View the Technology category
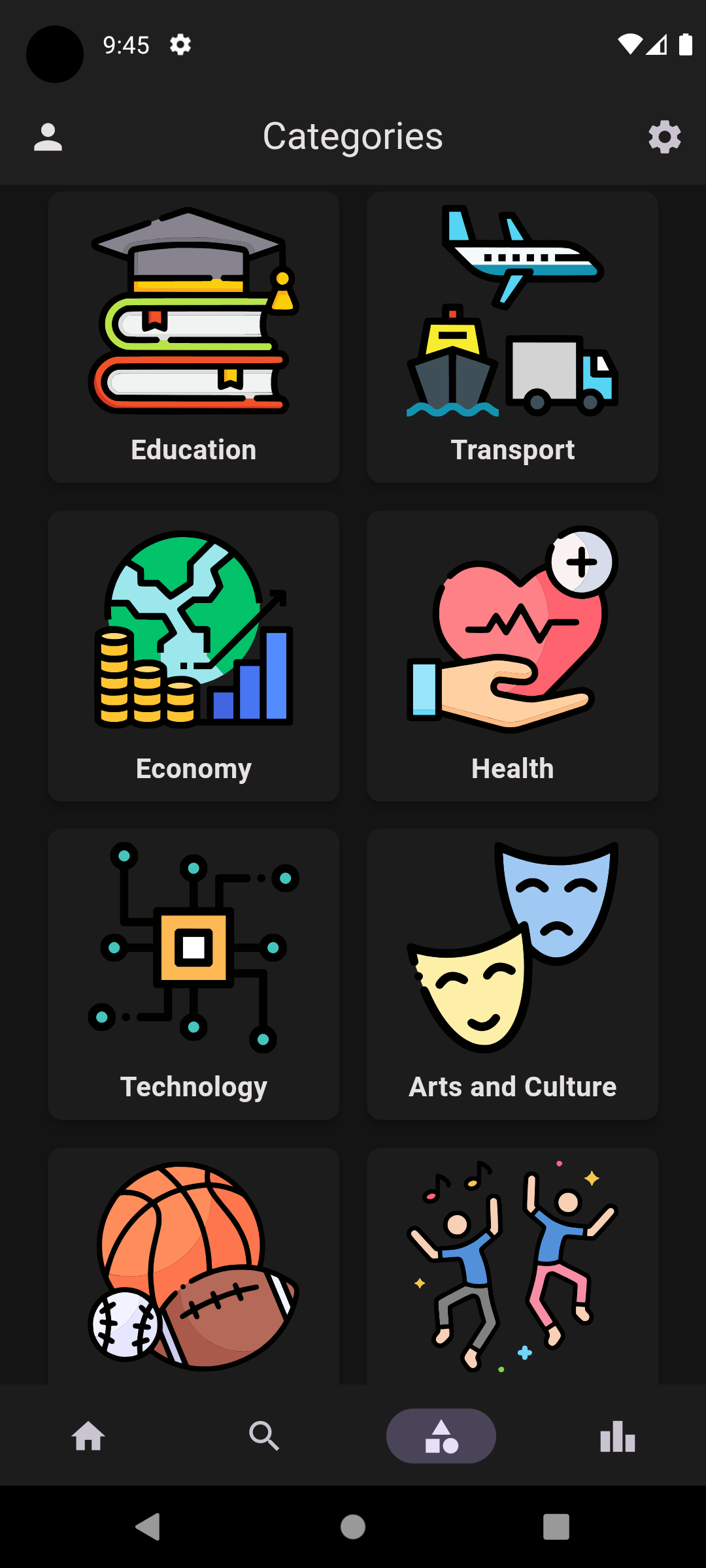Screen dimensions: 706x1568 193,974
